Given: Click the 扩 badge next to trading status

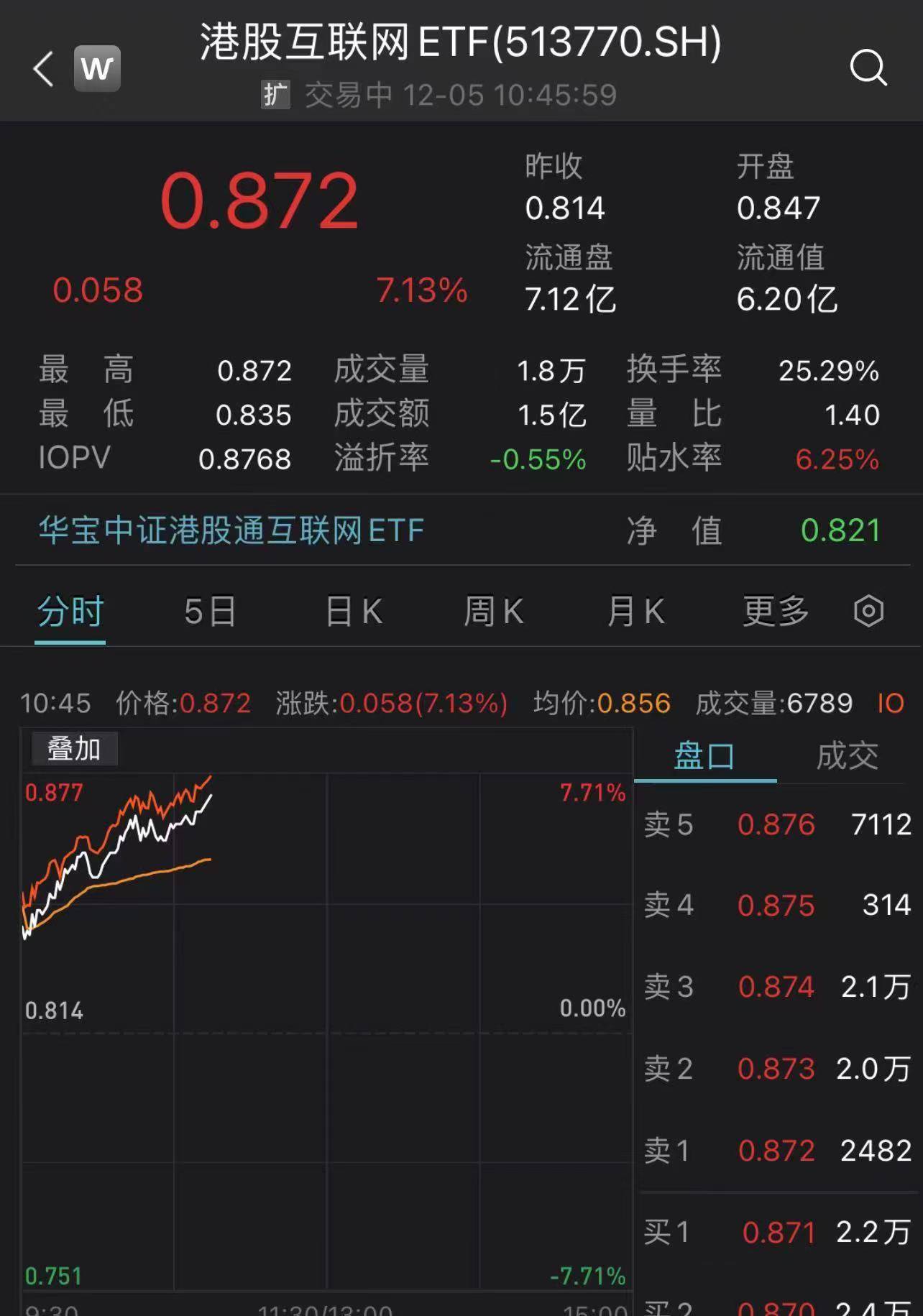Looking at the screenshot, I should tap(275, 94).
